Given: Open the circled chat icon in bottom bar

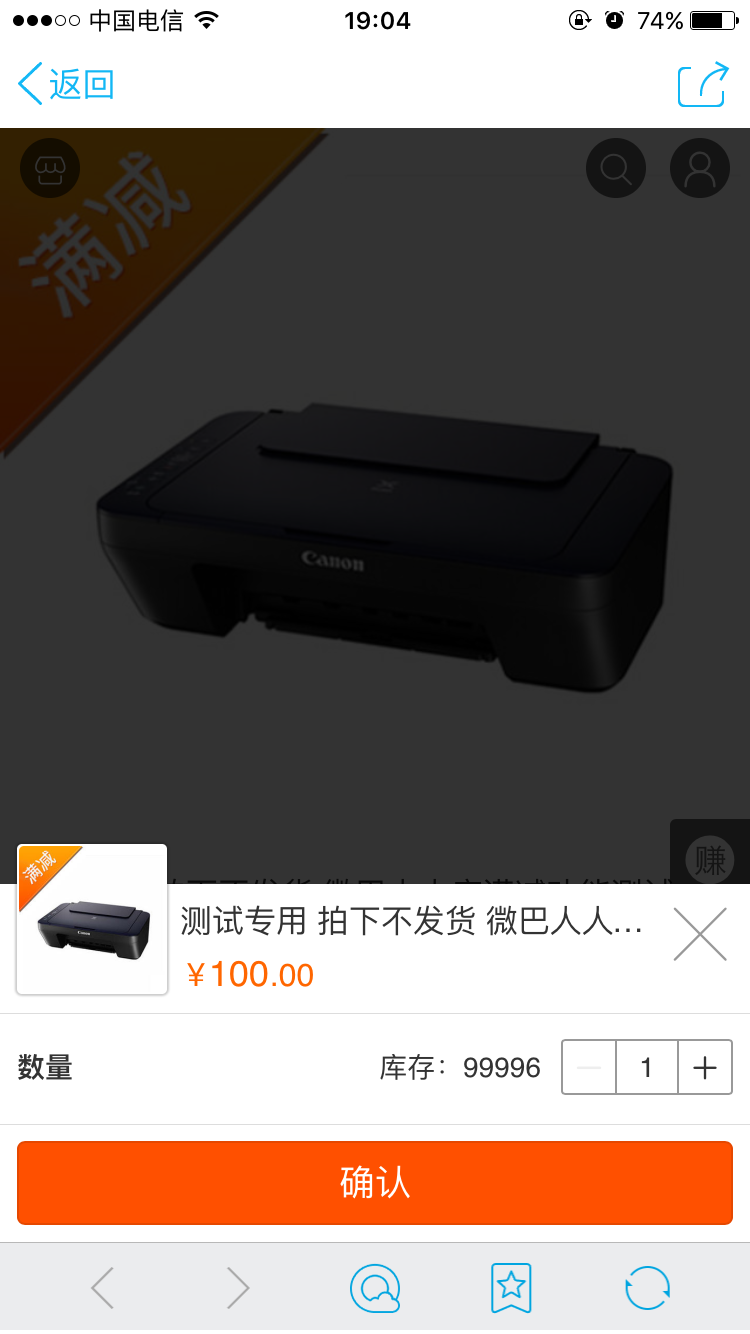Looking at the screenshot, I should 374,1288.
